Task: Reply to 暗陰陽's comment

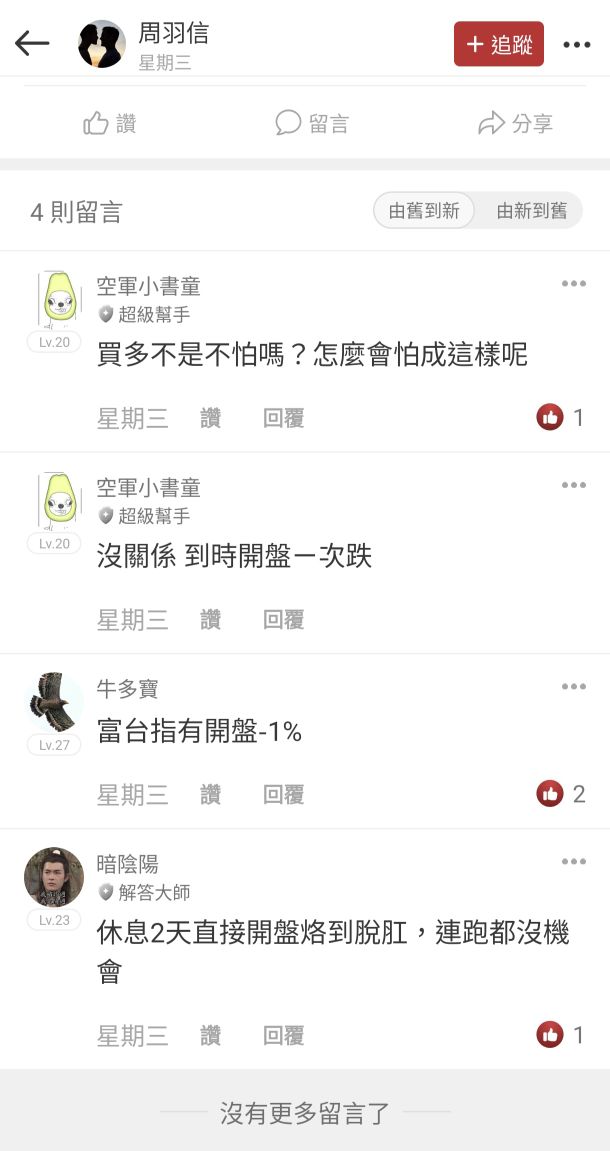Action: click(283, 1036)
